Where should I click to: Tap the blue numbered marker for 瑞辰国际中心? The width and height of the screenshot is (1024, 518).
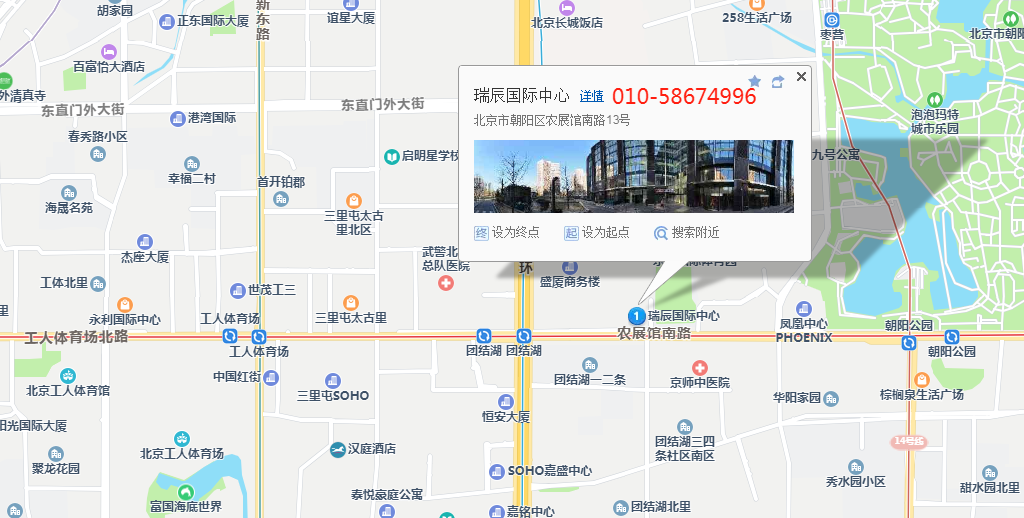click(633, 316)
